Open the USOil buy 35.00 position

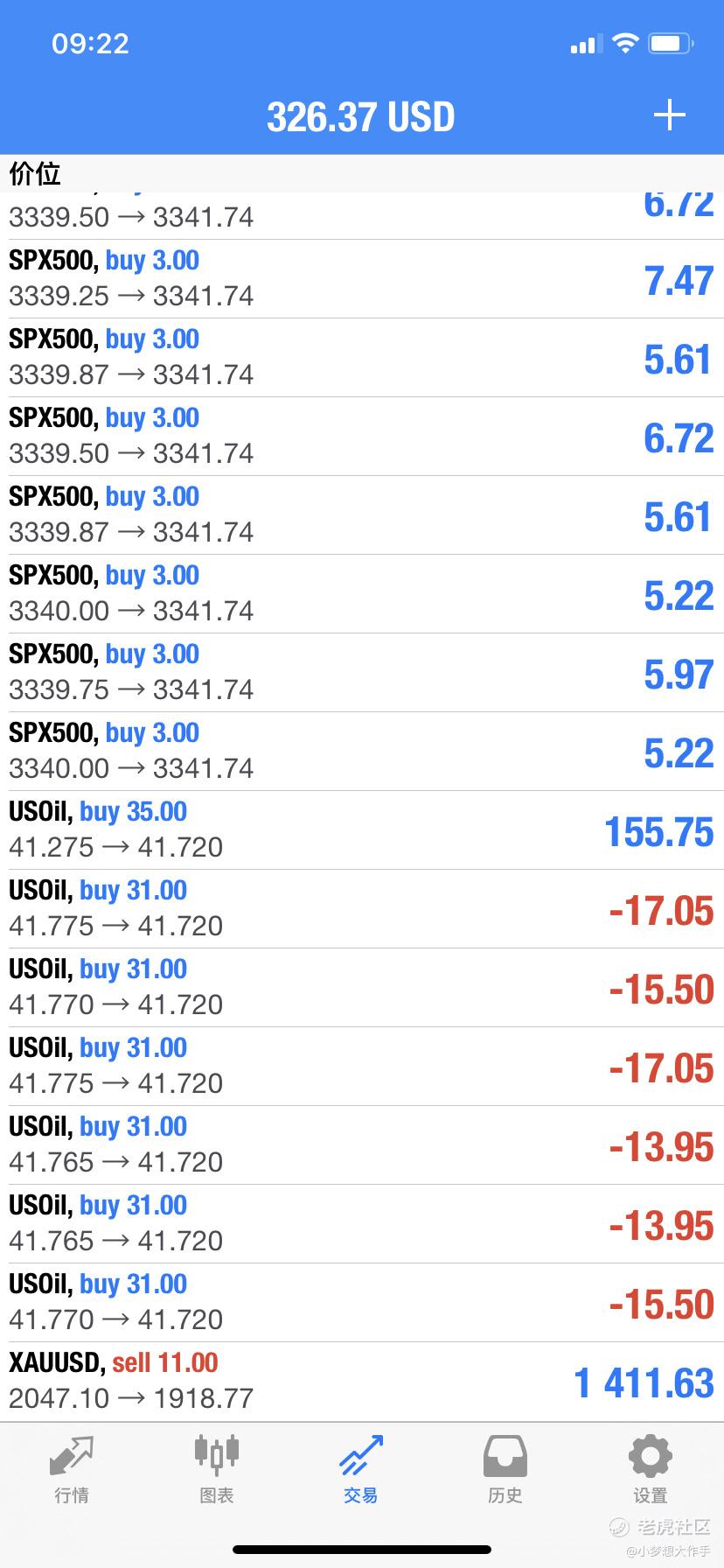point(362,830)
